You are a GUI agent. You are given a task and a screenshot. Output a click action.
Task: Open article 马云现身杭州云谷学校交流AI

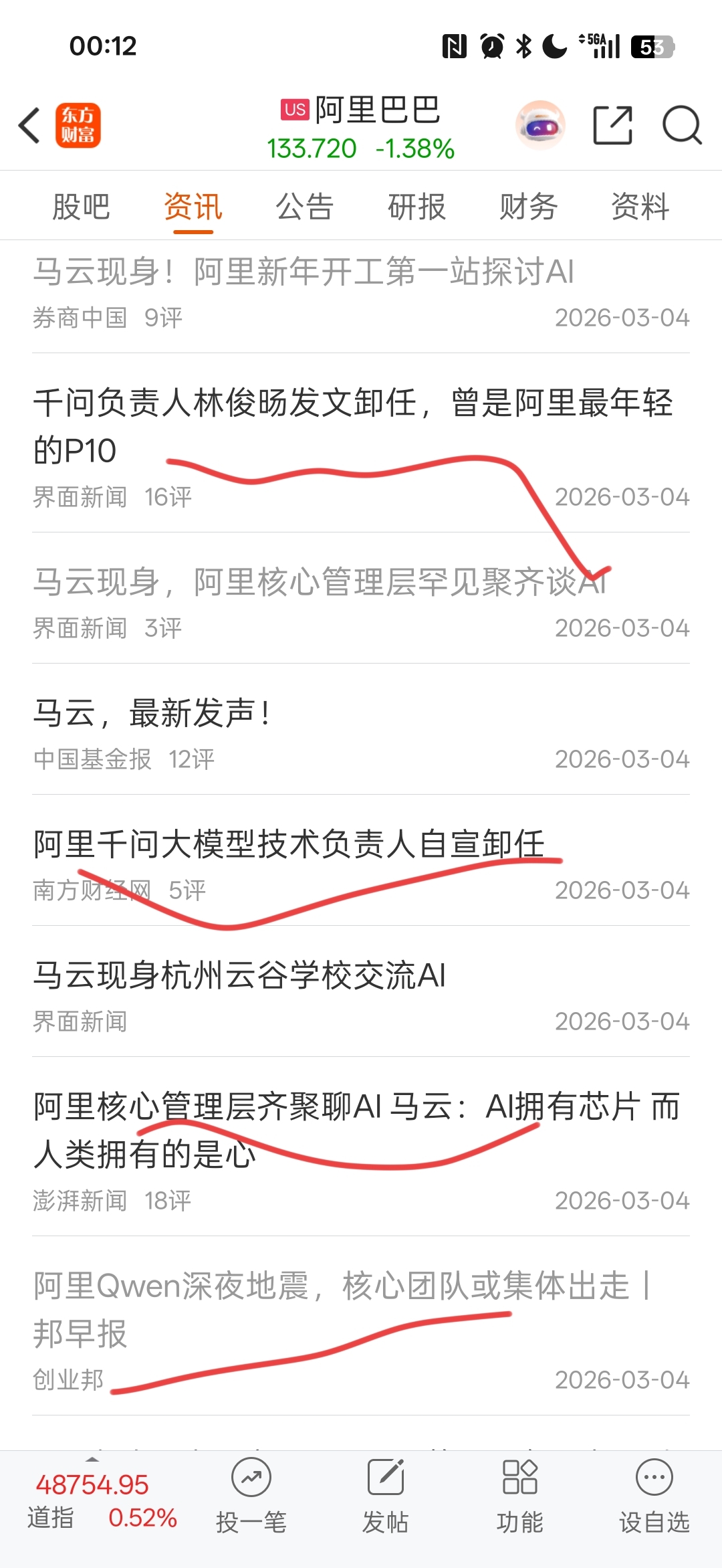pos(239,975)
